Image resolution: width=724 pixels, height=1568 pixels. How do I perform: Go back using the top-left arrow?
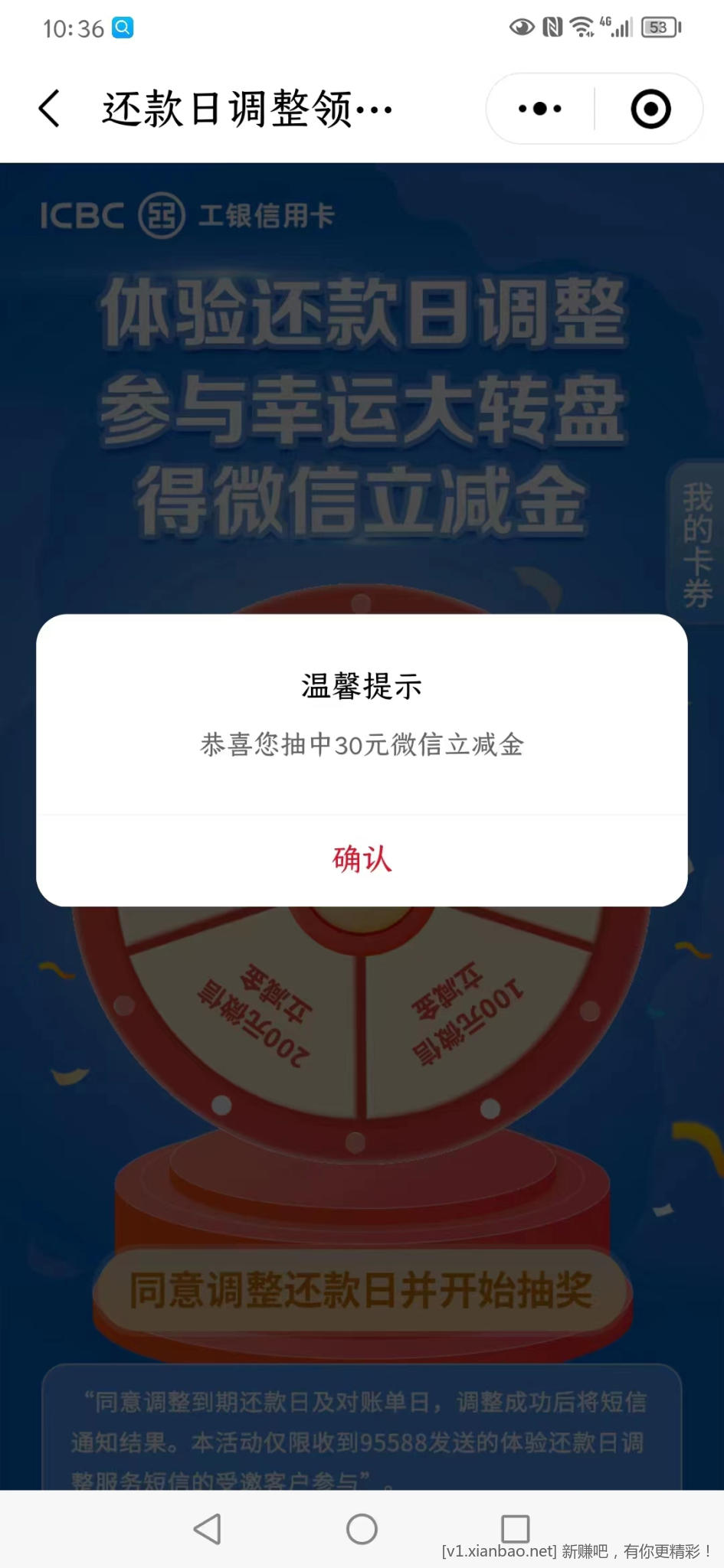coord(49,108)
